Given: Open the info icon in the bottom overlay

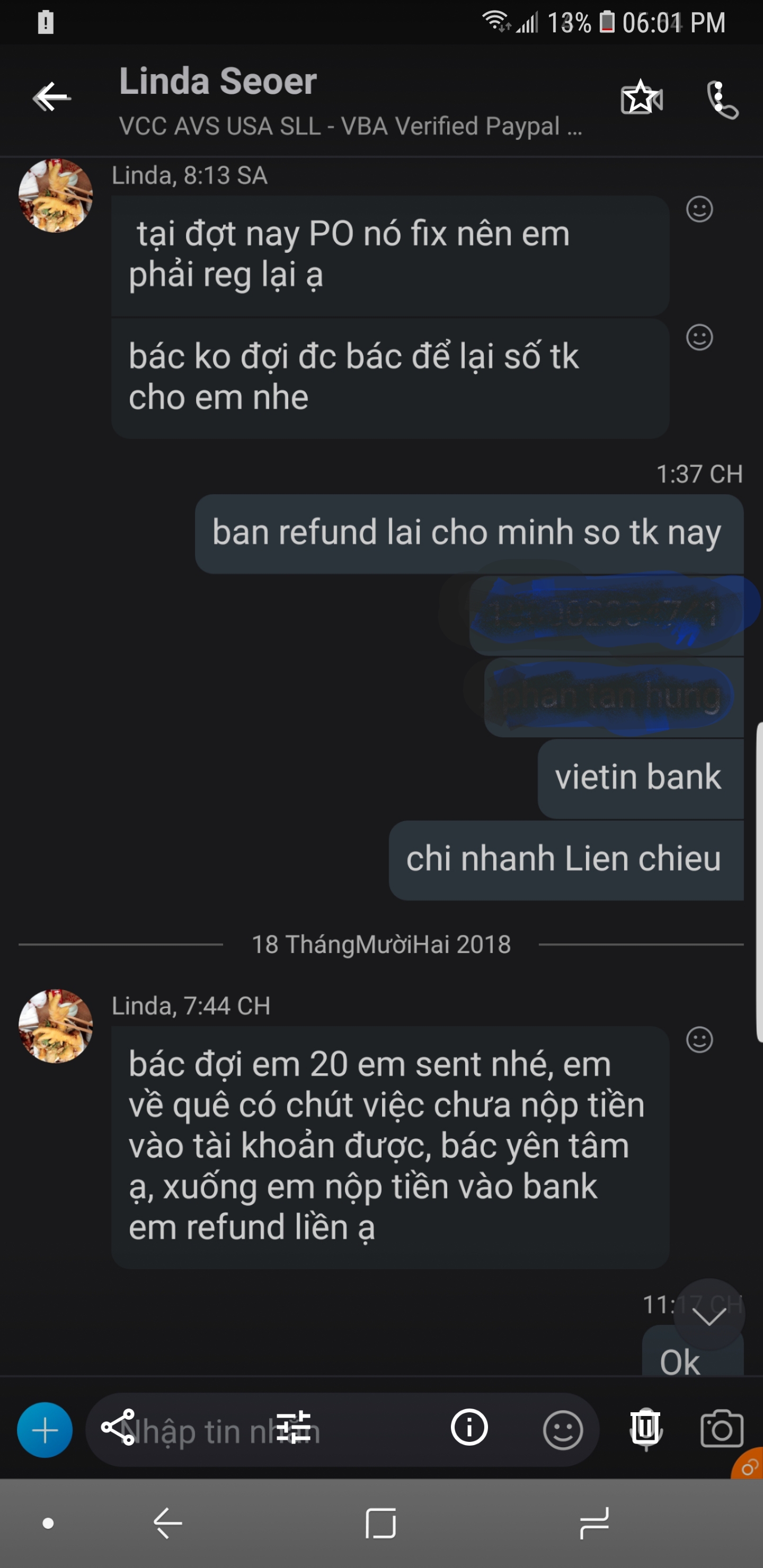Looking at the screenshot, I should [469, 1427].
